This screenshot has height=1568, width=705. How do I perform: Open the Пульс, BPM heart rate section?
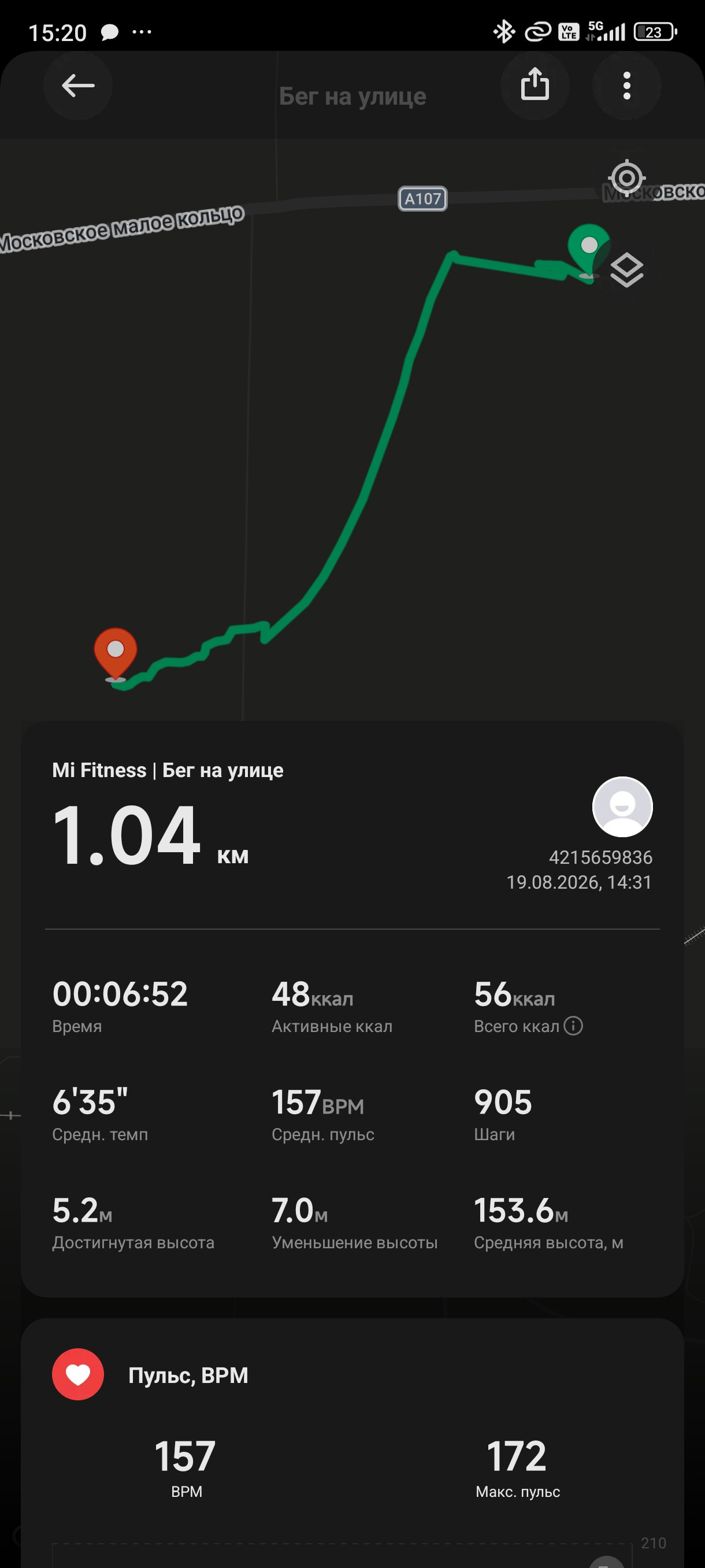point(188,1375)
